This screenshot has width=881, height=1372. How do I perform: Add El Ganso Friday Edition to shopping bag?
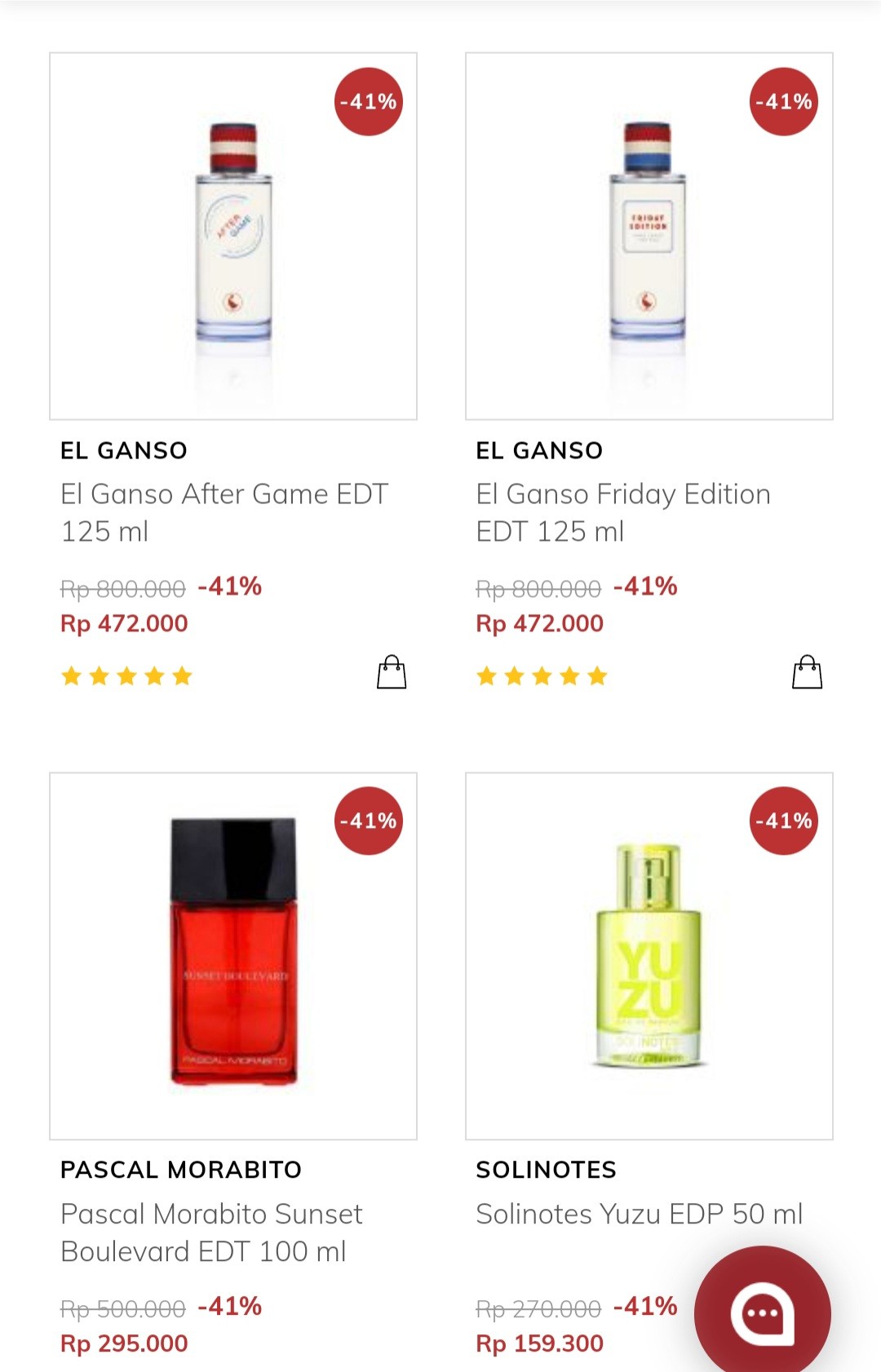807,673
